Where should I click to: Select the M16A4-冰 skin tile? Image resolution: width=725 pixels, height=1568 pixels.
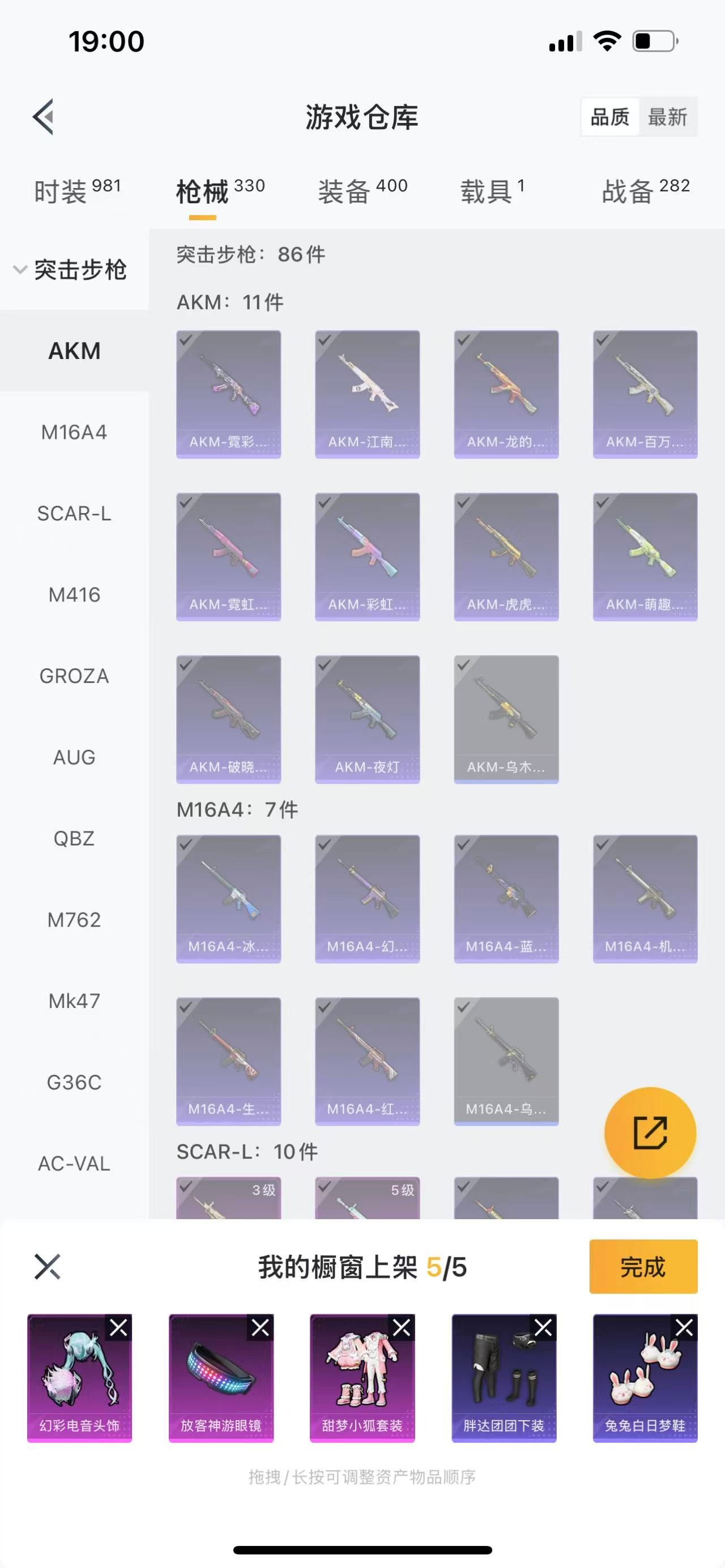coord(228,899)
